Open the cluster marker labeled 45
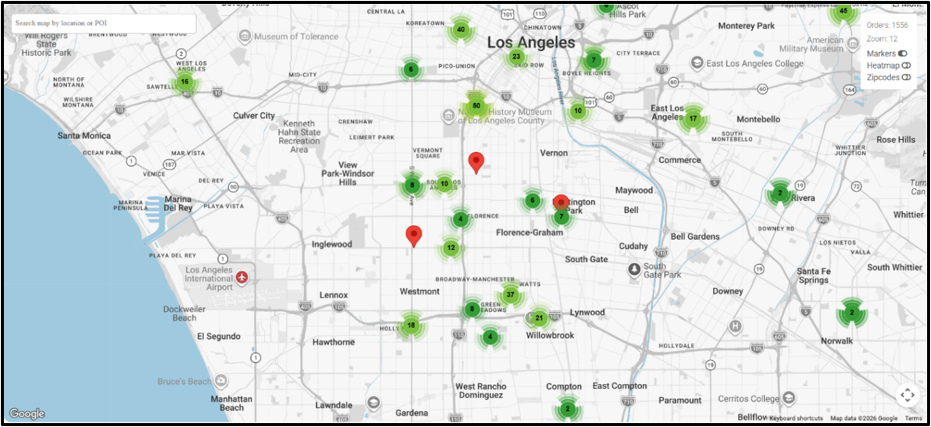Image resolution: width=931 pixels, height=427 pixels. point(843,11)
